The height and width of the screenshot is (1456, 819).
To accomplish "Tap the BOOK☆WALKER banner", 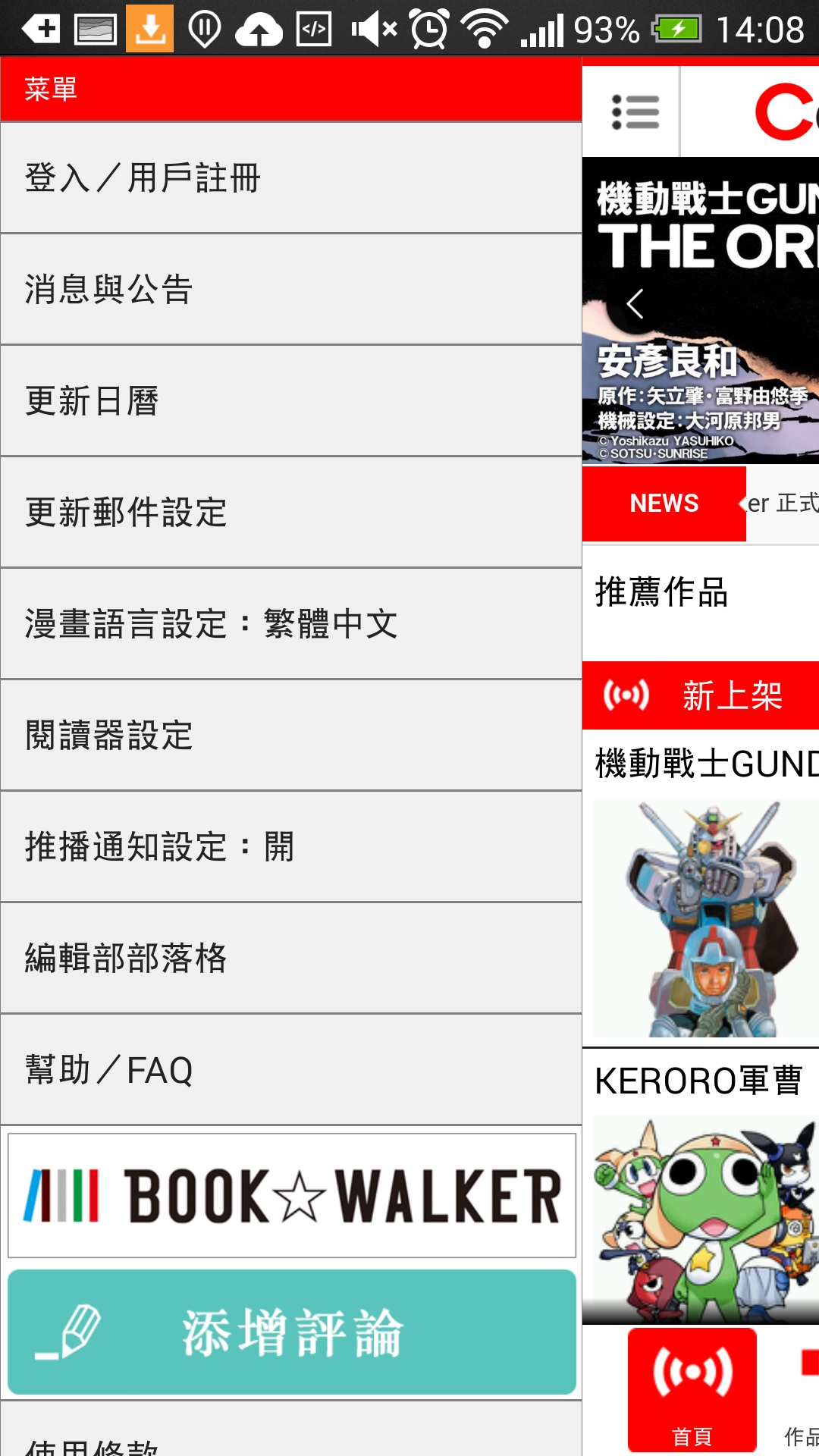I will pyautogui.click(x=292, y=1196).
